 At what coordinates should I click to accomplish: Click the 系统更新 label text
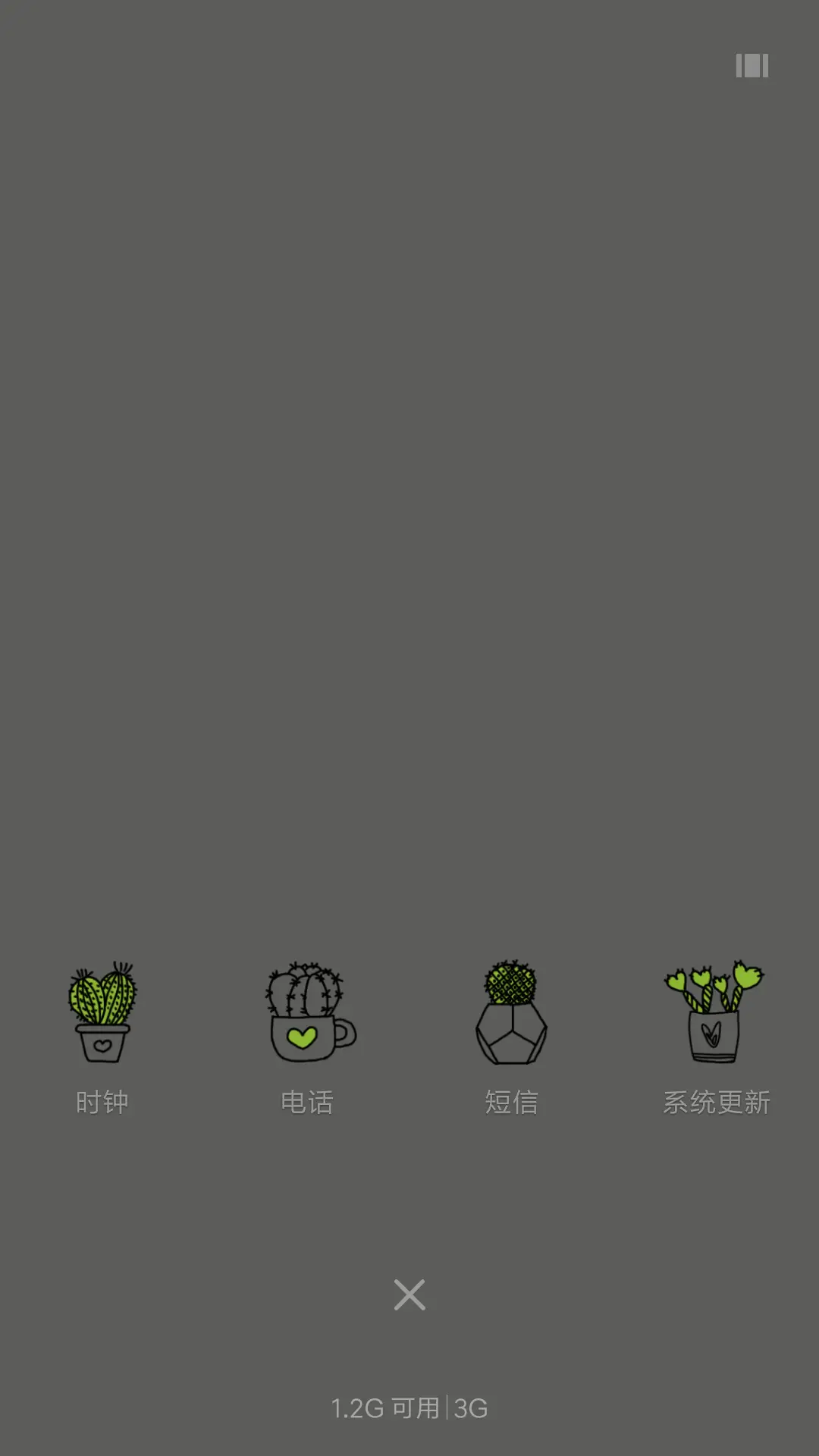point(716,1103)
